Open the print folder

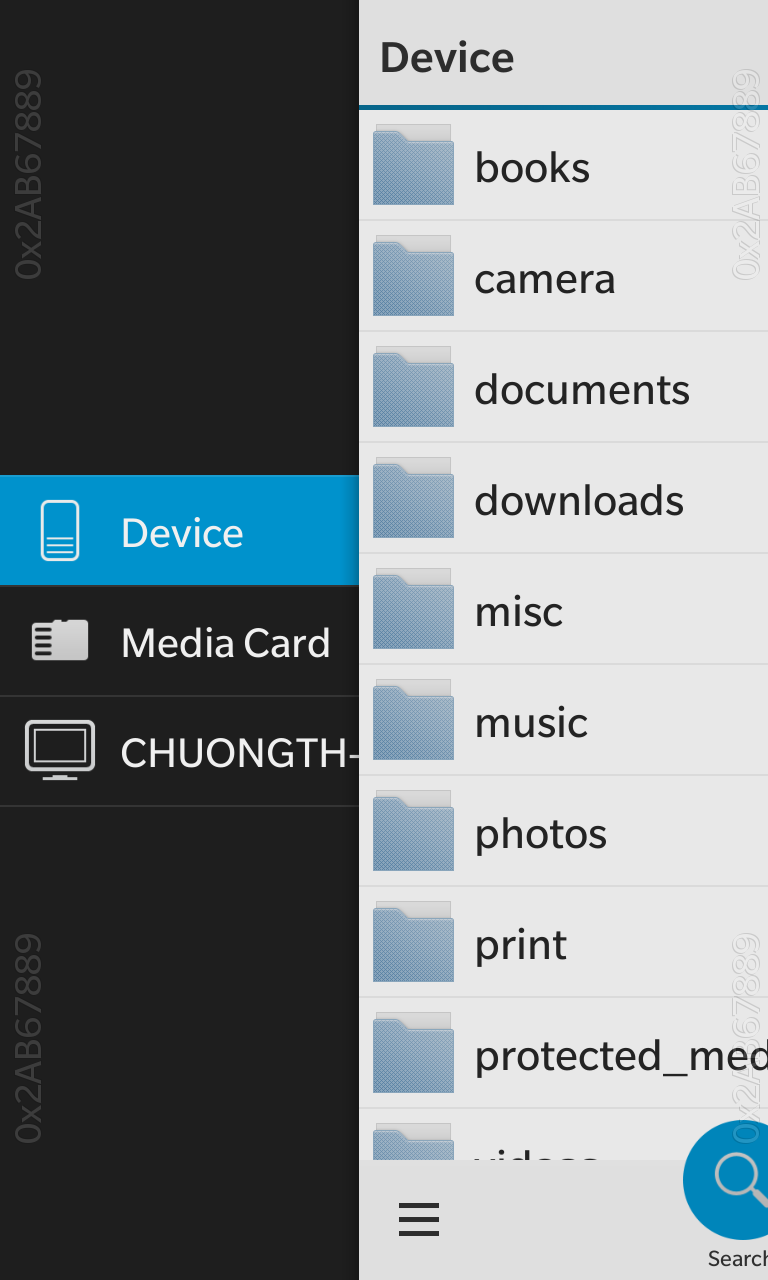click(x=563, y=943)
